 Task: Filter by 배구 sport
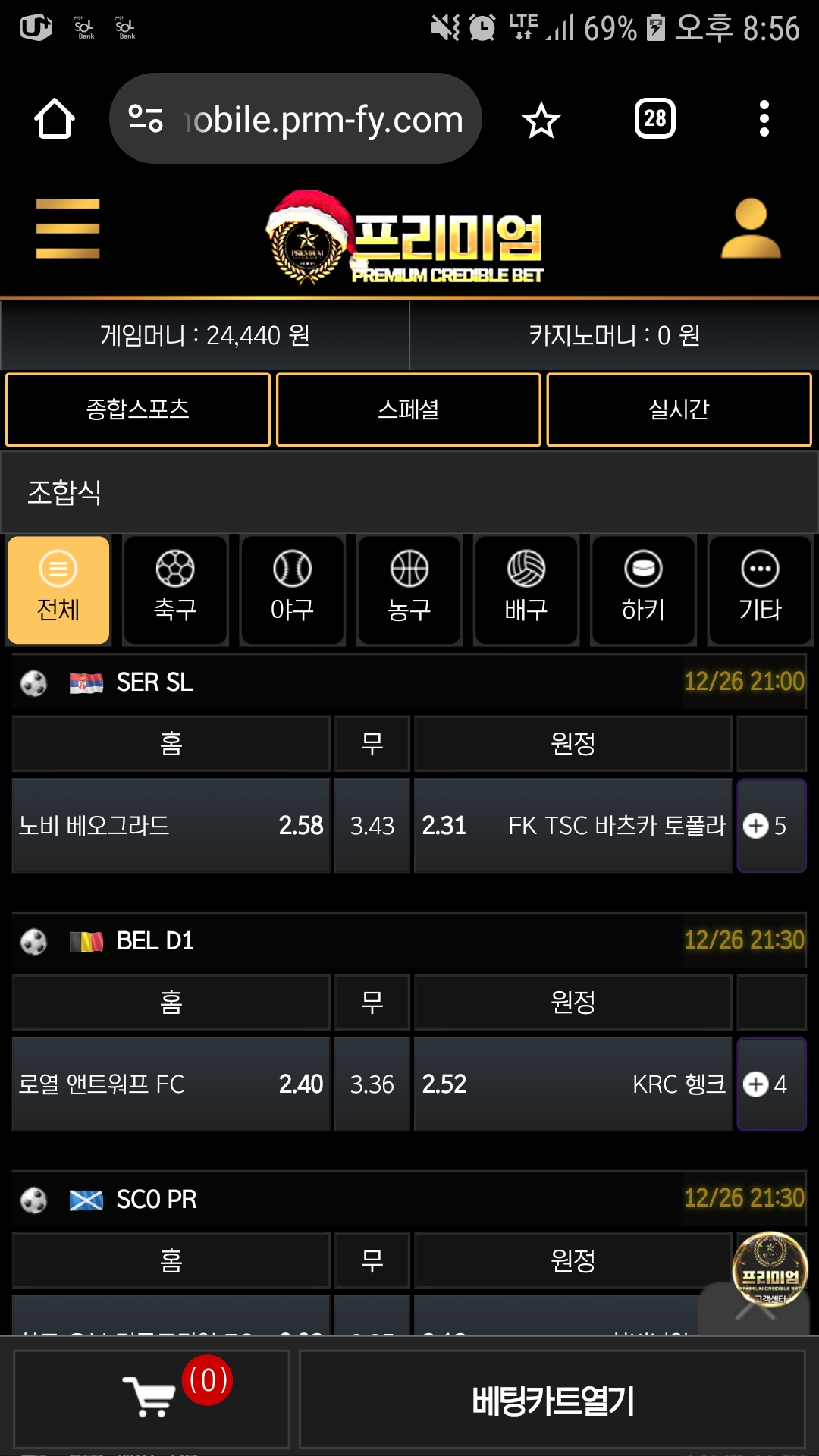point(526,590)
